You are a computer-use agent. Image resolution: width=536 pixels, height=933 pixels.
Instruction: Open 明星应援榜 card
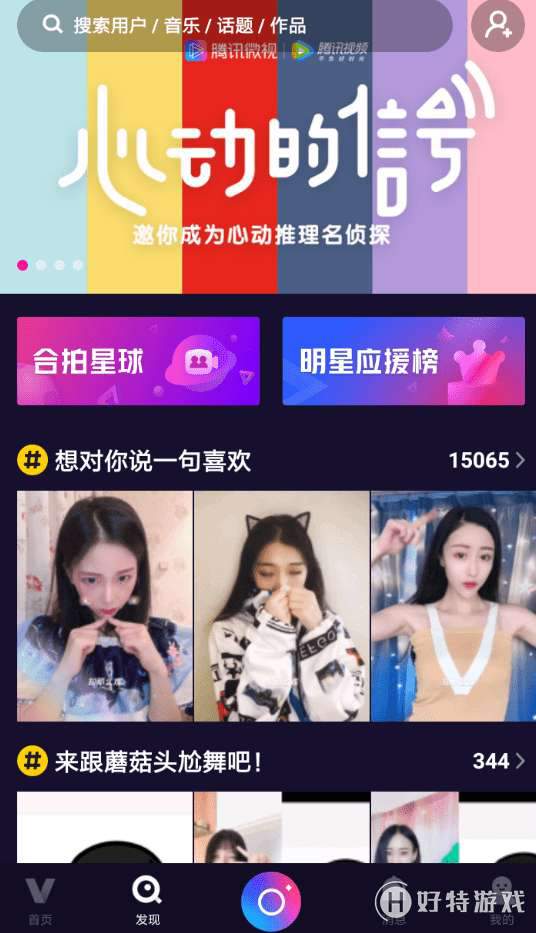point(403,361)
